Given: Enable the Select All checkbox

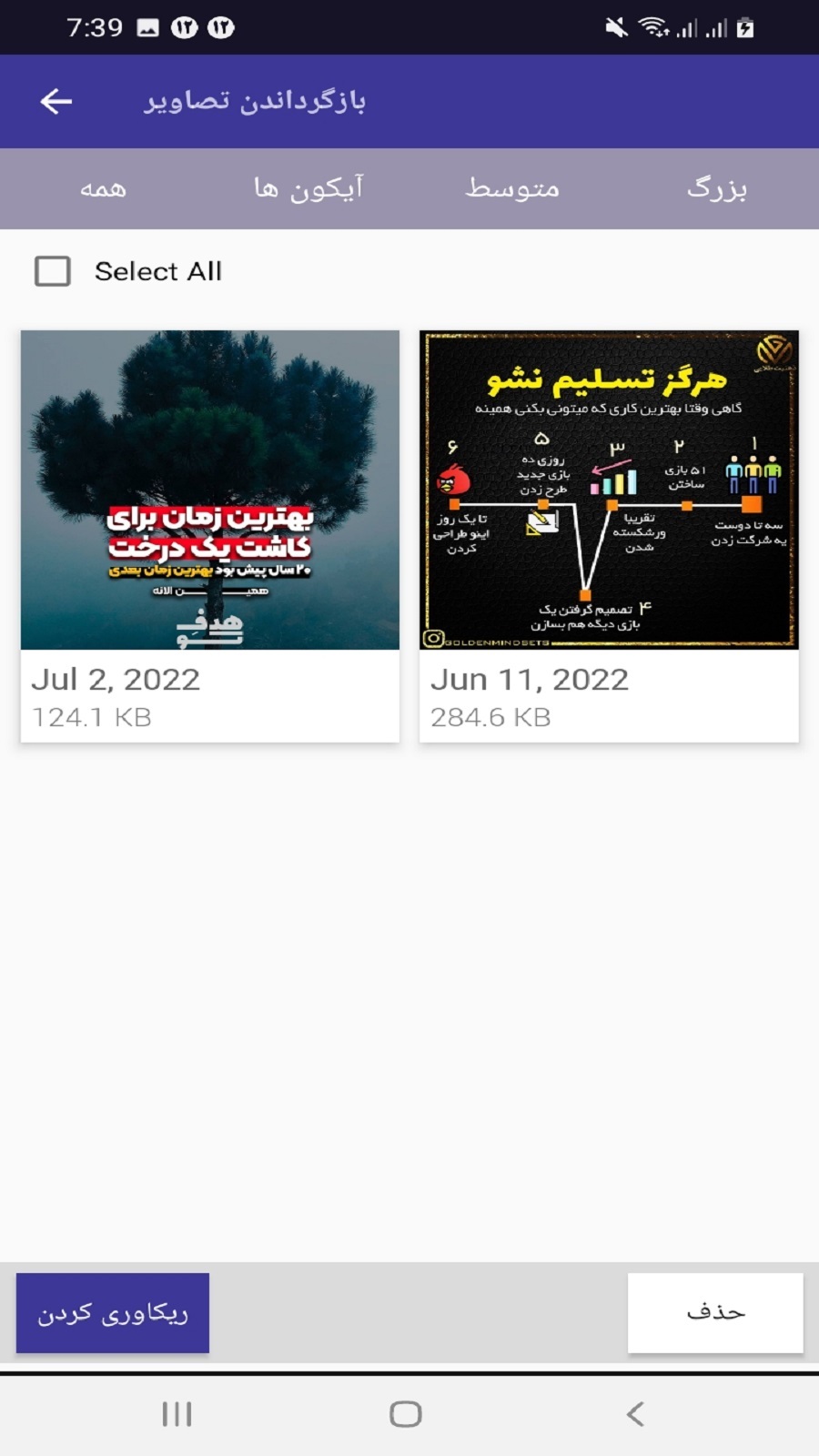Looking at the screenshot, I should [52, 270].
